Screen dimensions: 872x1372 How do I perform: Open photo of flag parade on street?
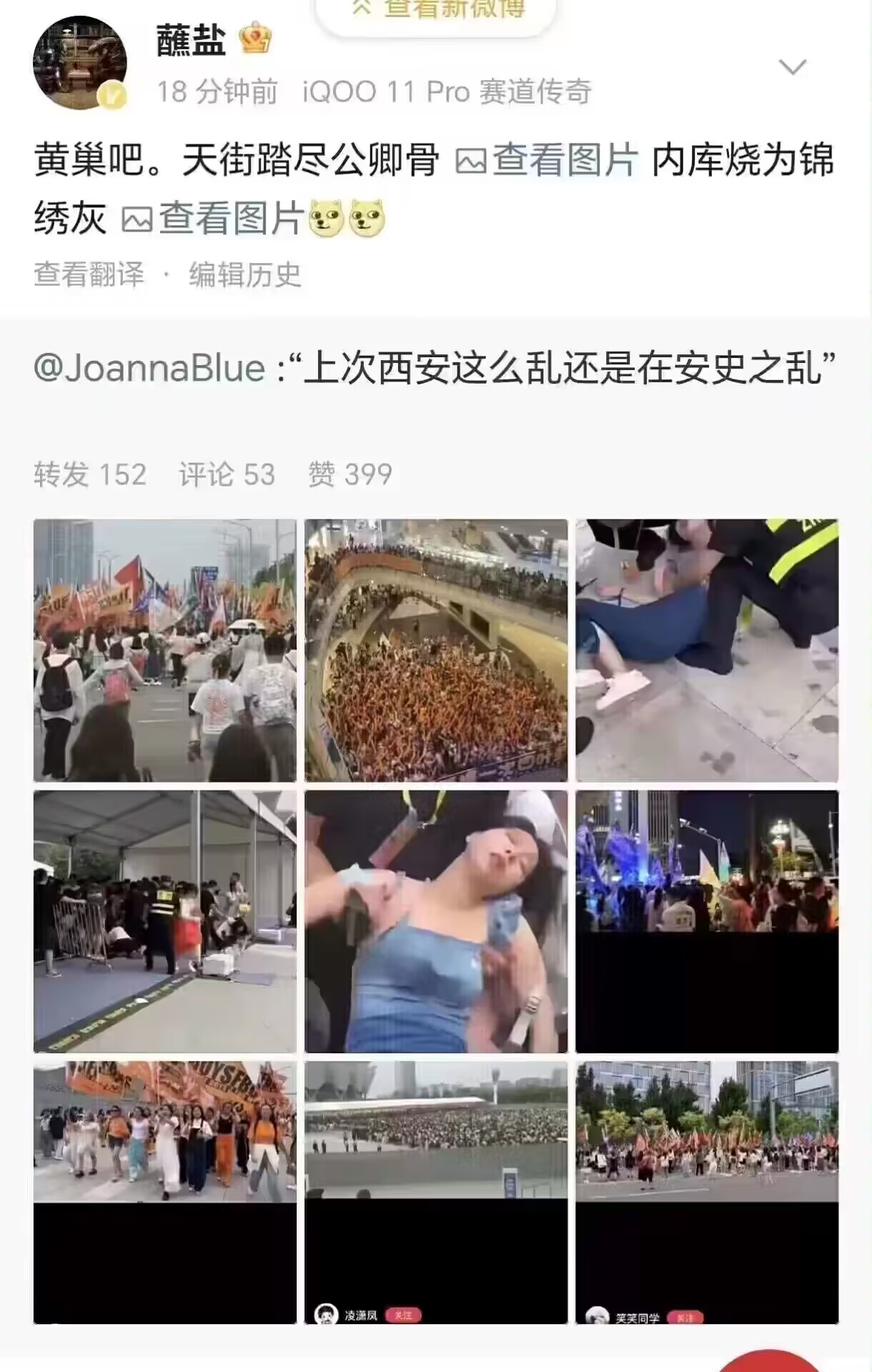(x=164, y=650)
